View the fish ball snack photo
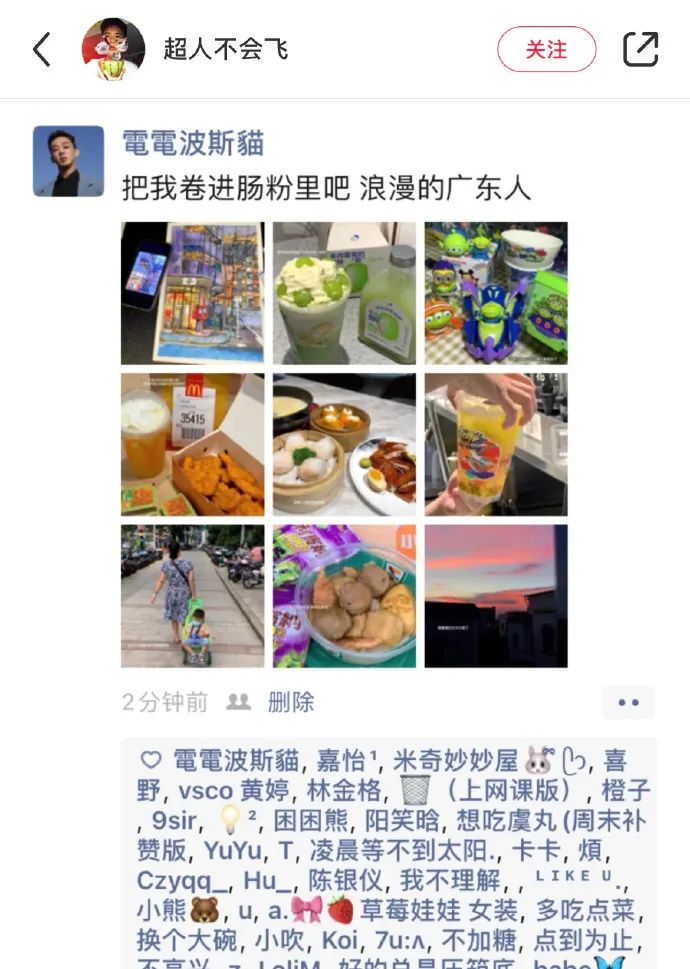Image resolution: width=690 pixels, height=969 pixels. (x=344, y=596)
